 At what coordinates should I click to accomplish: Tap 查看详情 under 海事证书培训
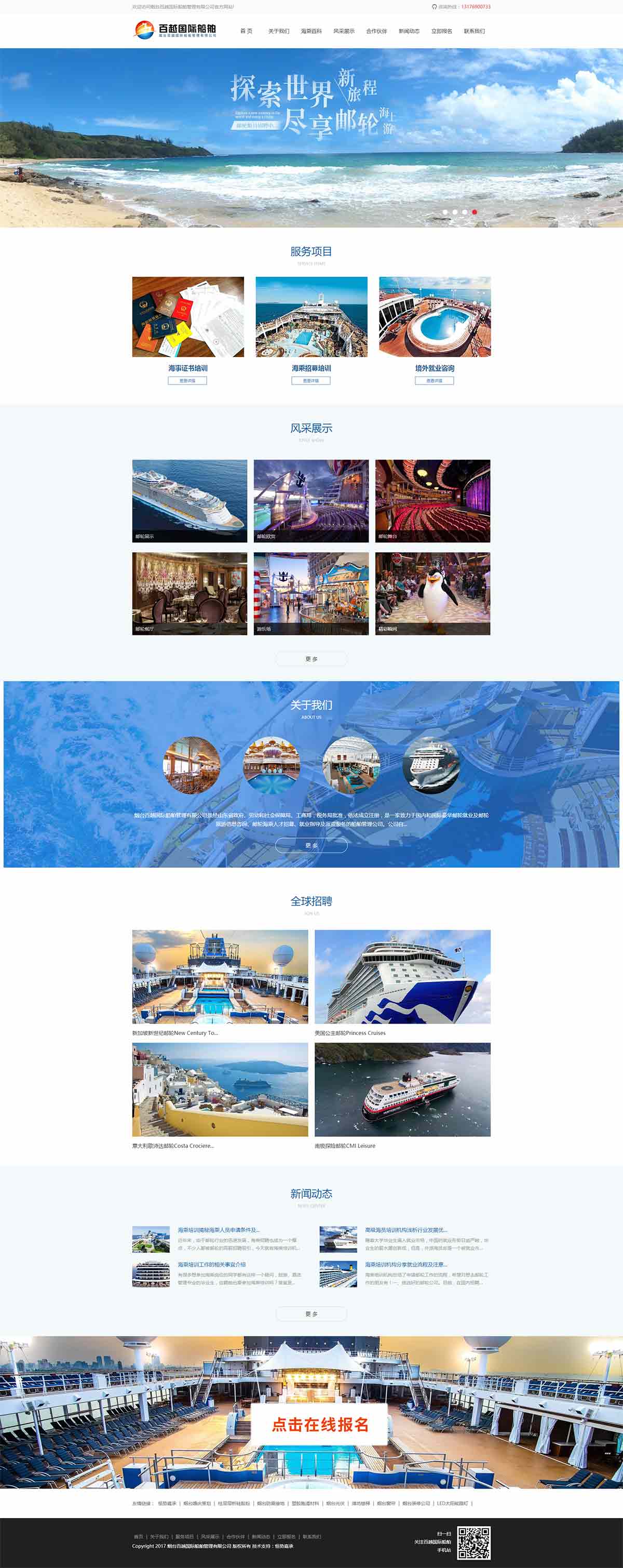click(x=187, y=380)
